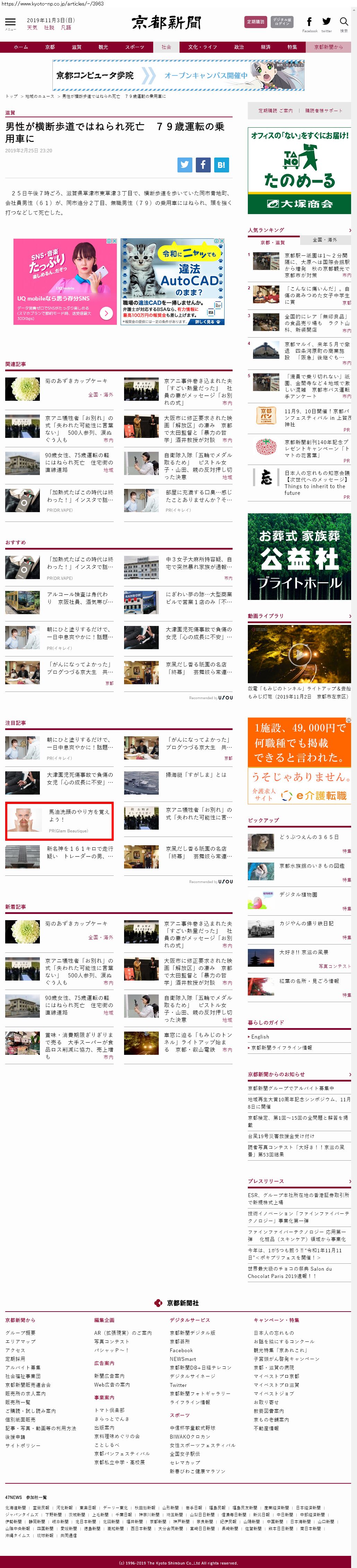
Task: Switch to the スポーツ navigation tab
Action: (x=134, y=47)
